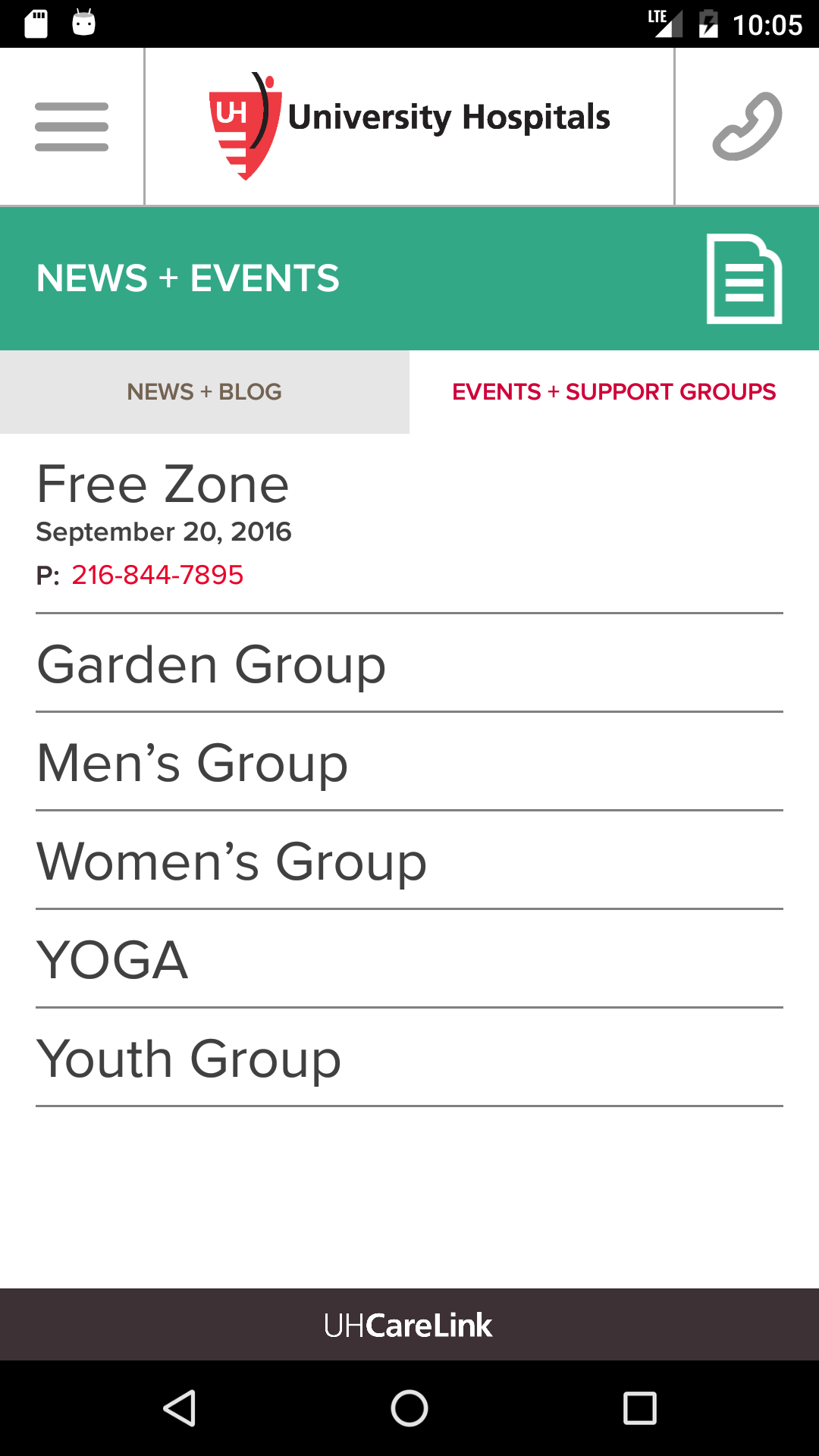Screen dimensions: 819x1456
Task: Call phone number 216-844-7895
Action: point(157,575)
